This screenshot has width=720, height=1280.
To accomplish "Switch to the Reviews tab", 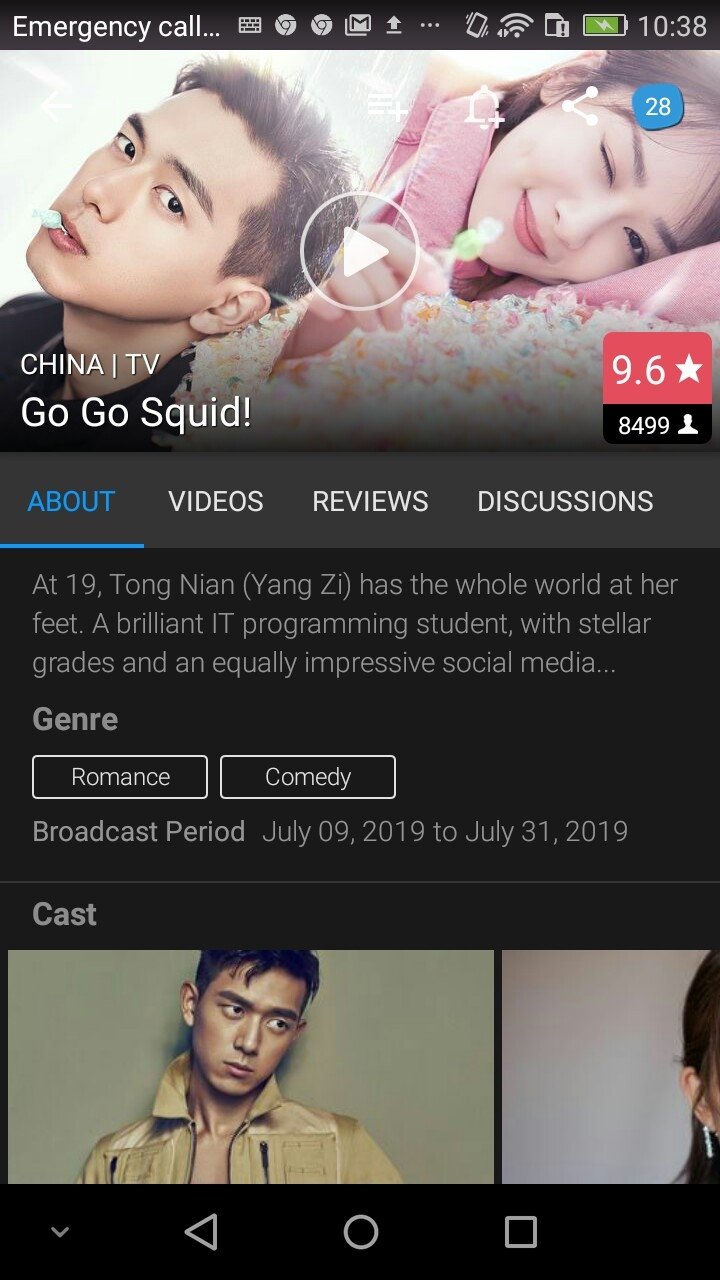I will (370, 501).
